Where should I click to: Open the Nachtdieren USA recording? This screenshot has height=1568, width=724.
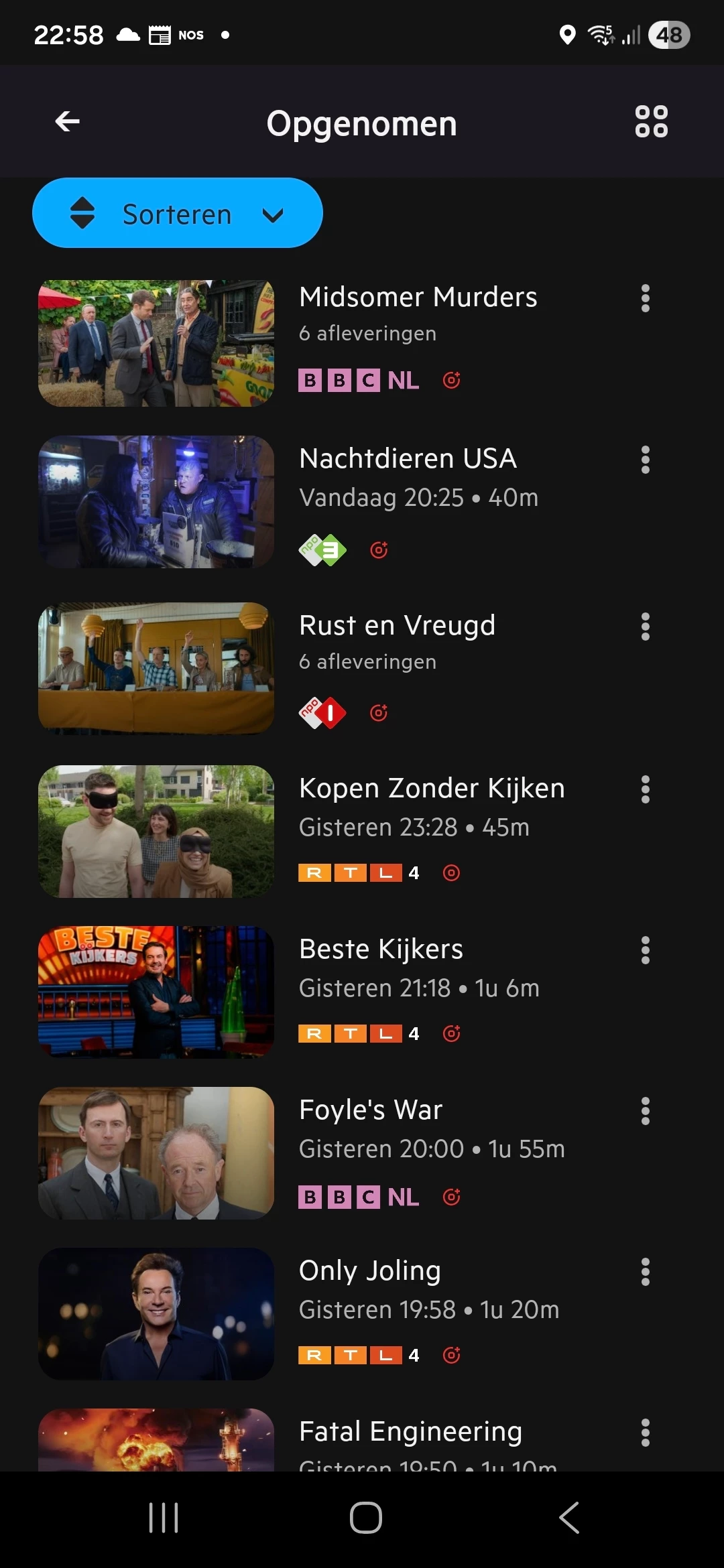pyautogui.click(x=408, y=459)
